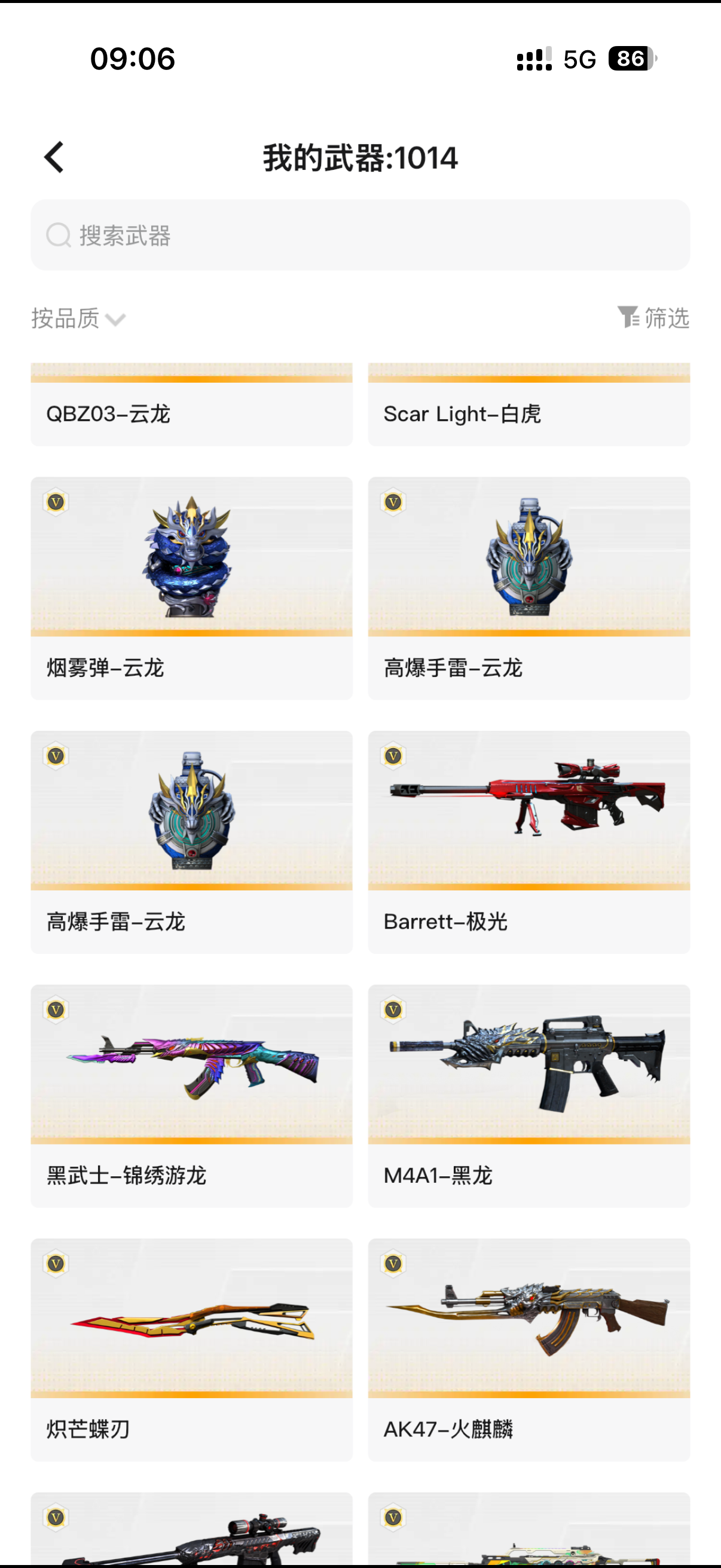Select the 烟雾弹-云龙 card
The height and width of the screenshot is (1568, 721).
(191, 587)
